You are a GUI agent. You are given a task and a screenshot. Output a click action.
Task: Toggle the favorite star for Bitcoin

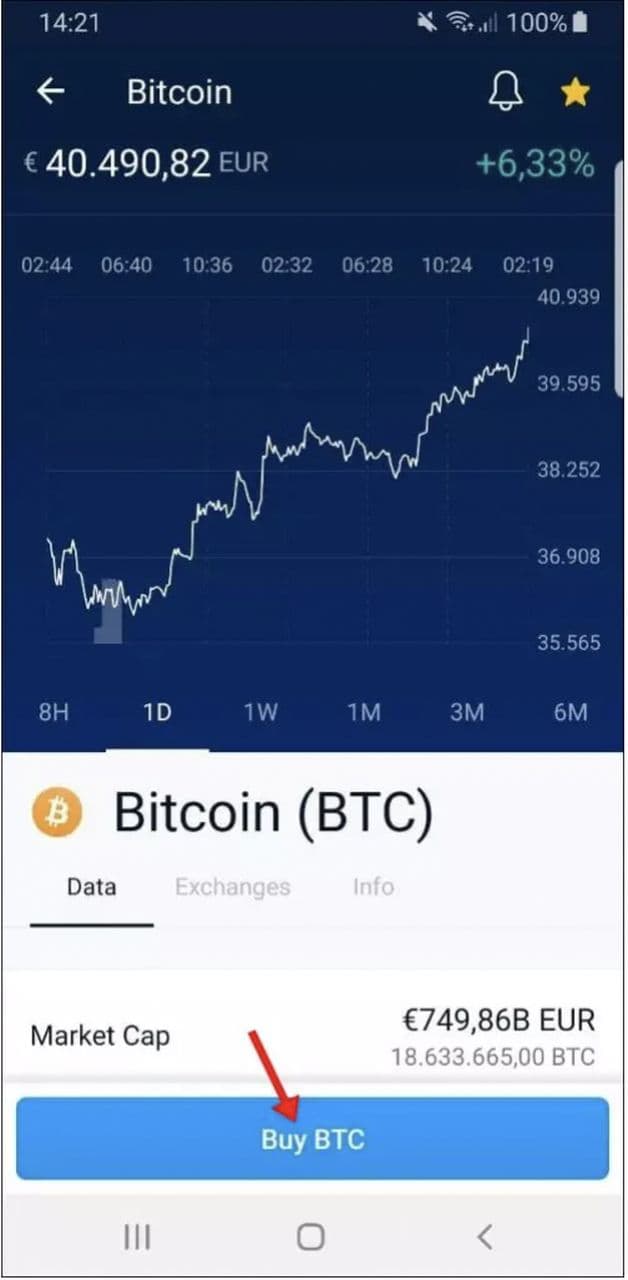(x=574, y=93)
